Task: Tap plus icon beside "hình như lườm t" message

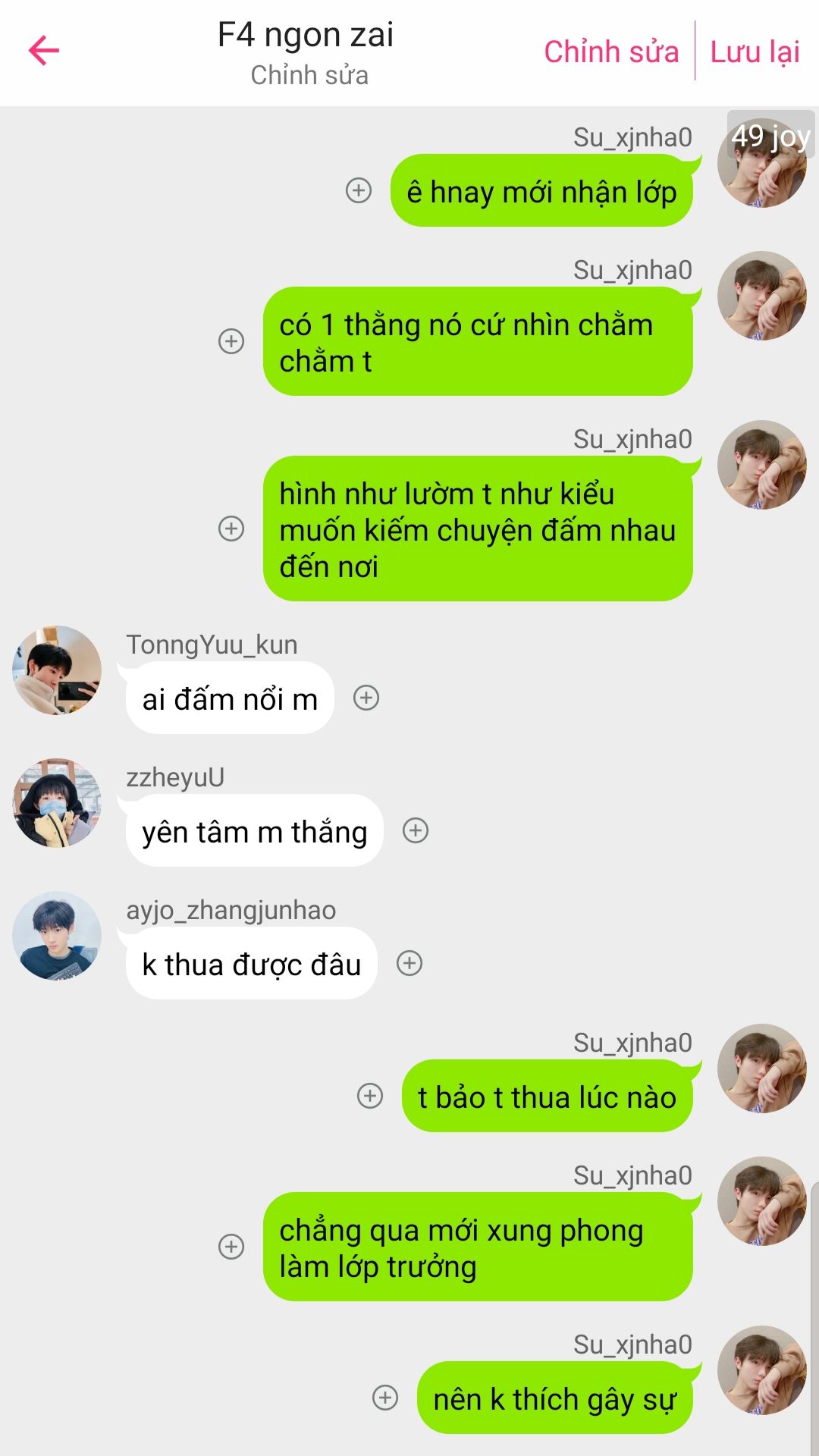Action: pos(231,529)
